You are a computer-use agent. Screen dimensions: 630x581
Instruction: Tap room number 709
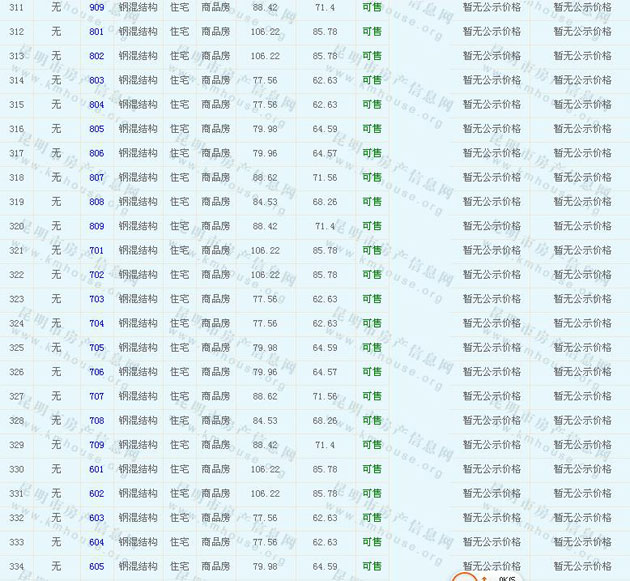click(96, 445)
